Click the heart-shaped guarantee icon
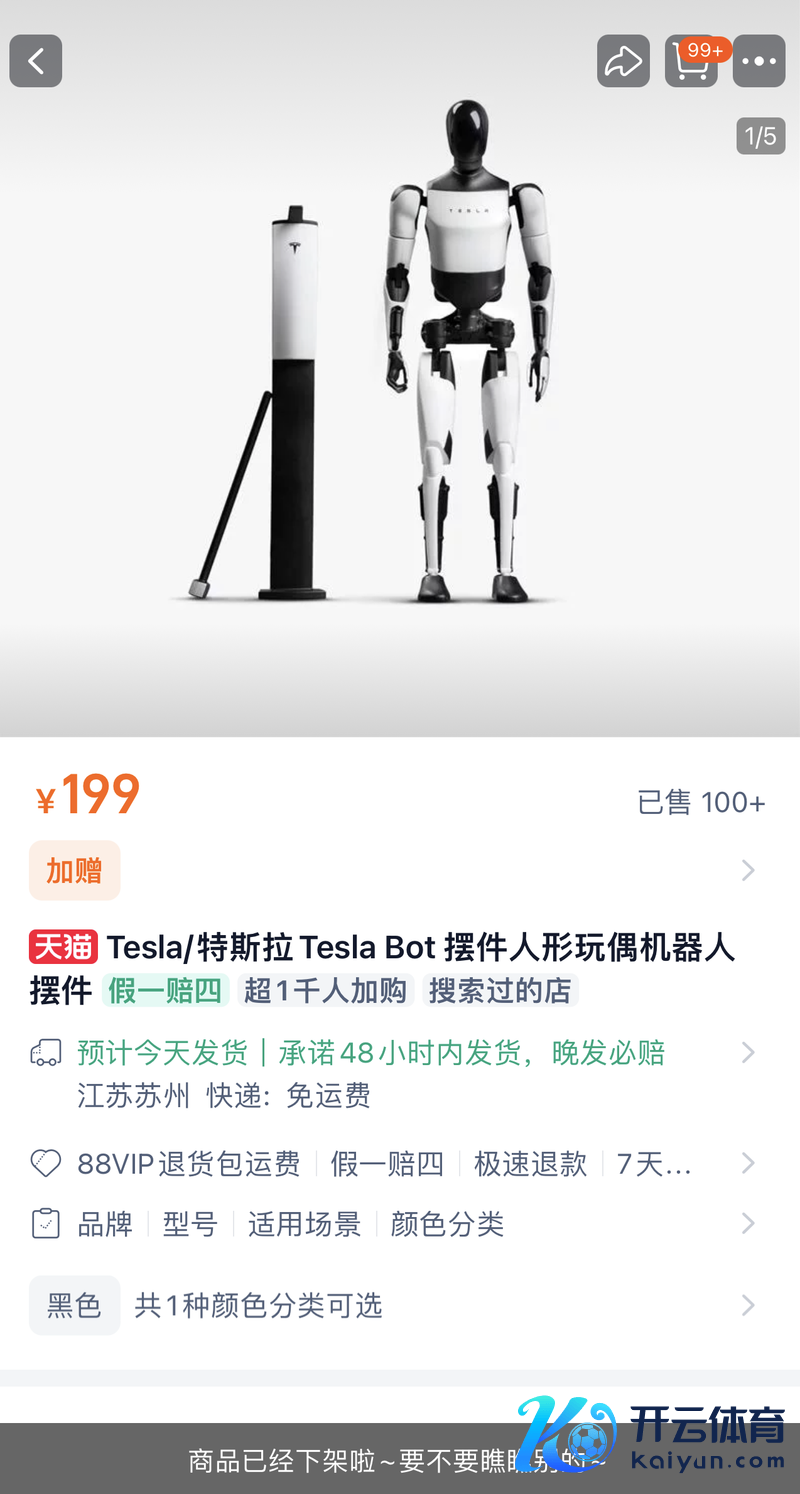The image size is (800, 1494). tap(45, 1163)
